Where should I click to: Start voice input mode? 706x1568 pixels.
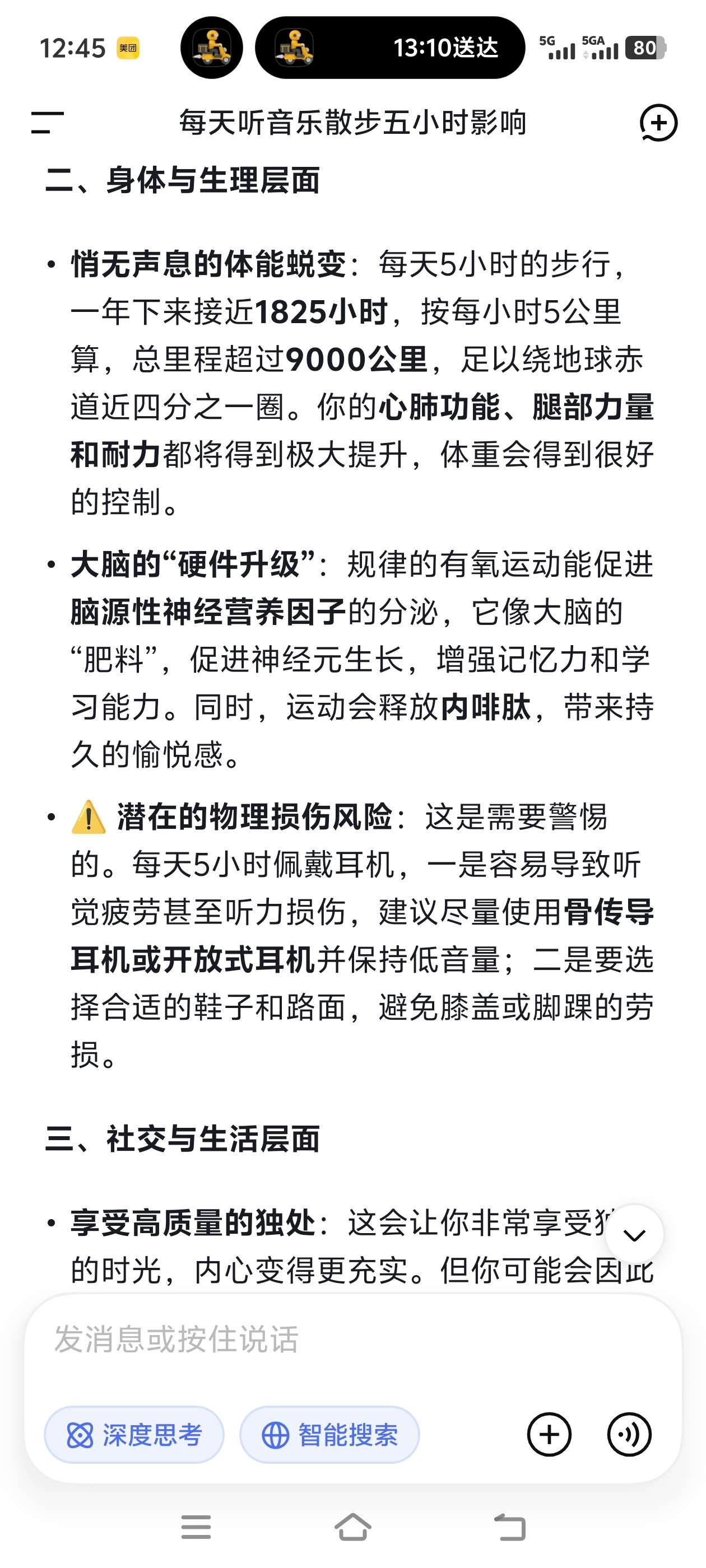pyautogui.click(x=629, y=1435)
